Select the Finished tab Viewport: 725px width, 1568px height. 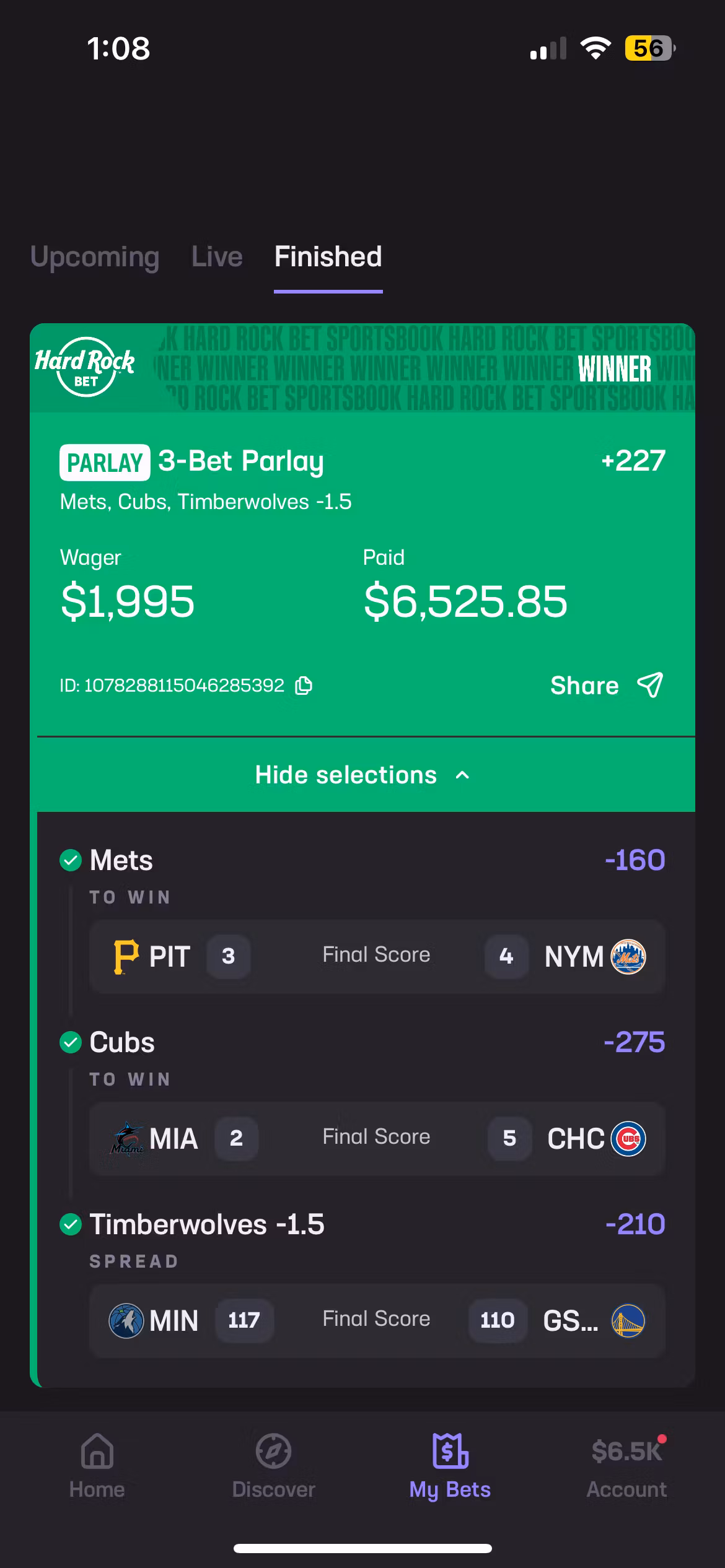click(x=328, y=256)
